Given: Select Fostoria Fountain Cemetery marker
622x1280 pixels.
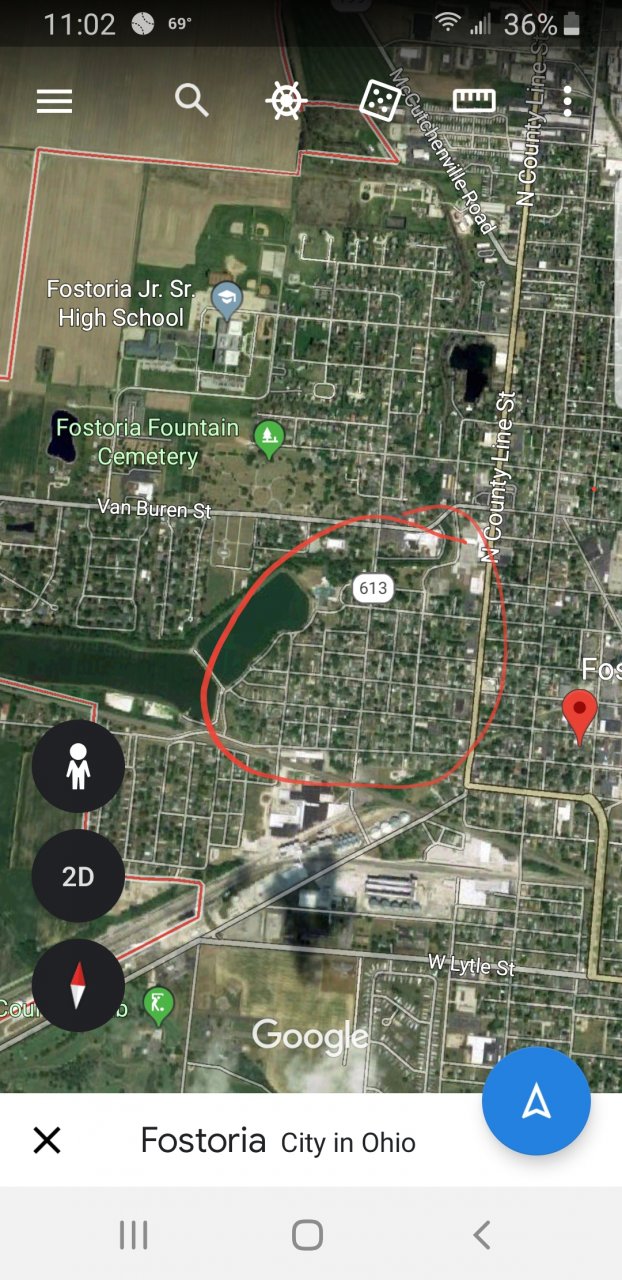Looking at the screenshot, I should pos(268,436).
